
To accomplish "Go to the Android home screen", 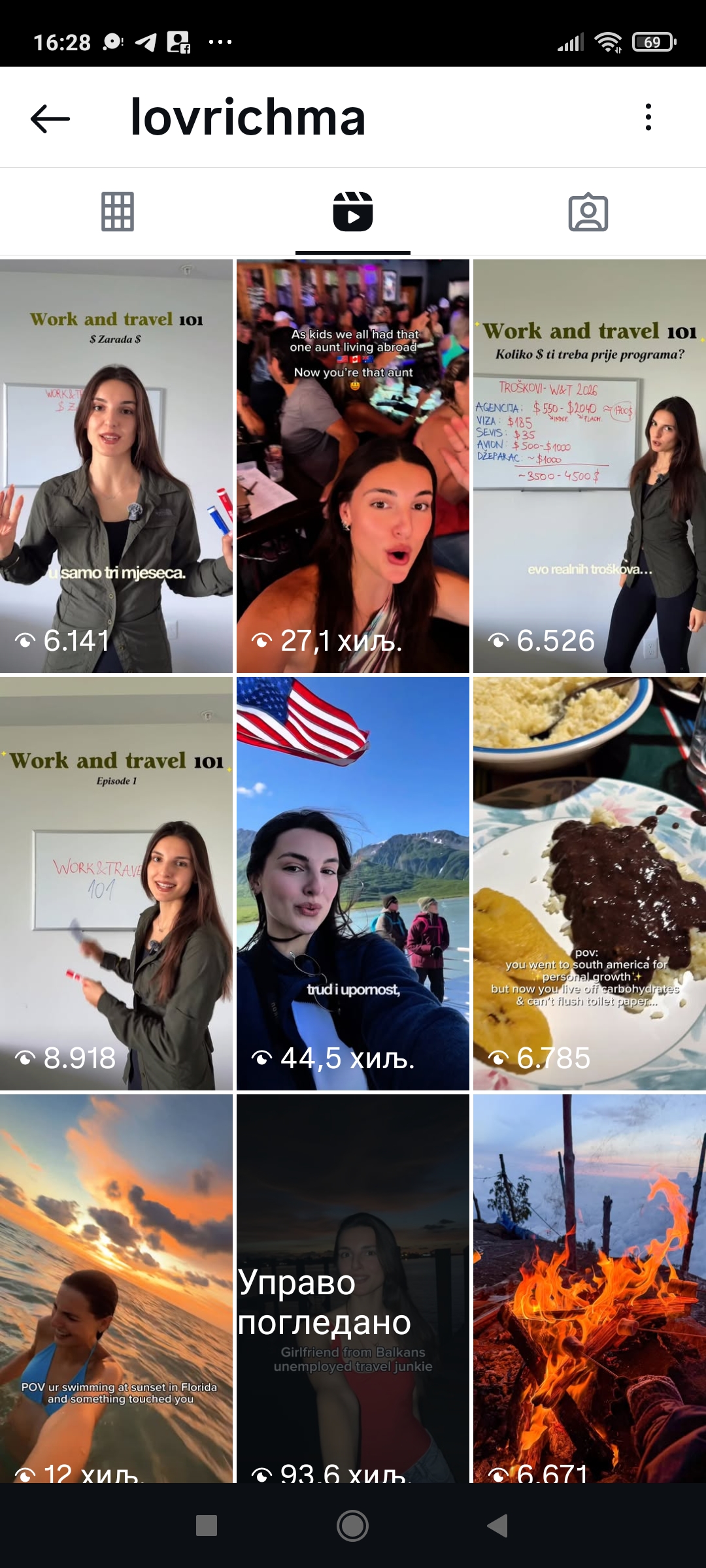I will (353, 1526).
